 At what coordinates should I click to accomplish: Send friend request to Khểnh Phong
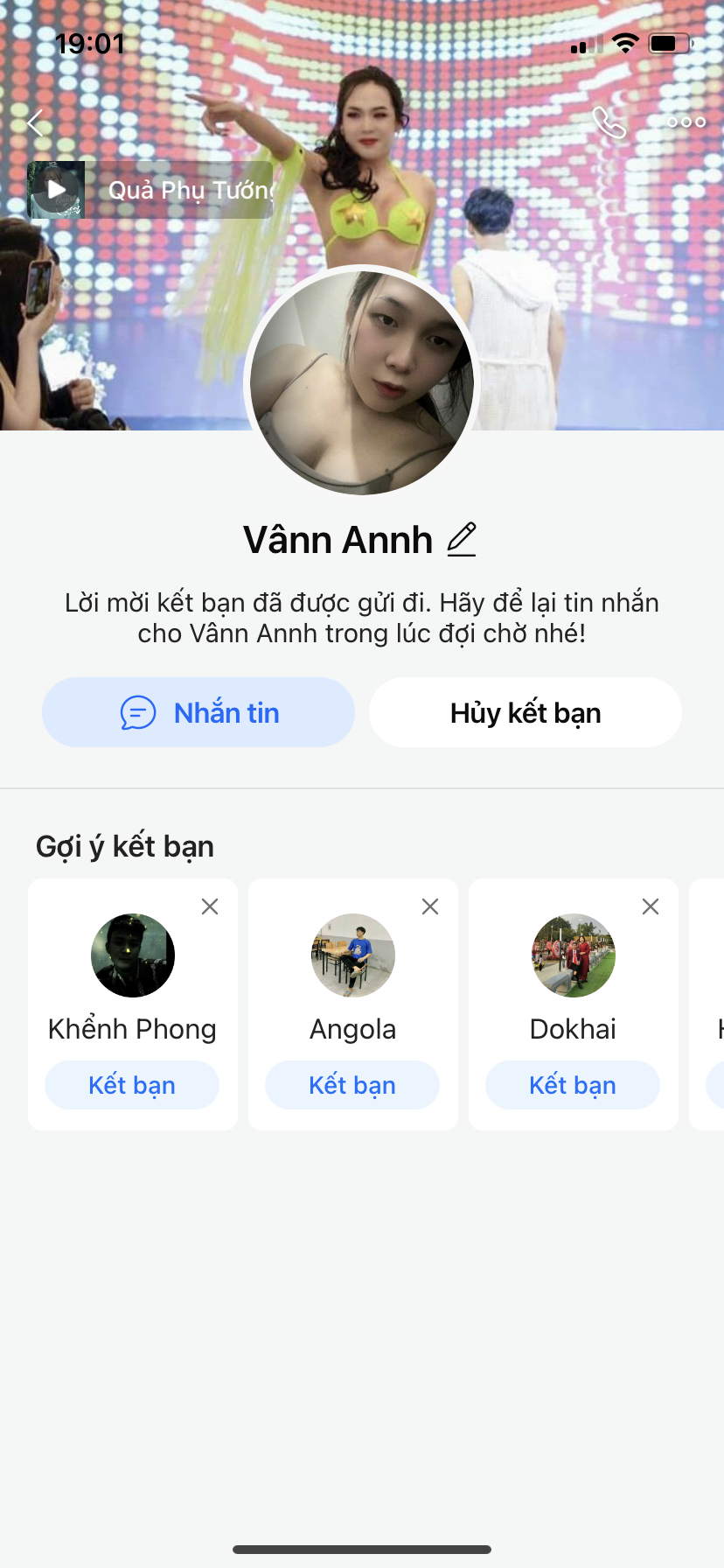point(132,1085)
